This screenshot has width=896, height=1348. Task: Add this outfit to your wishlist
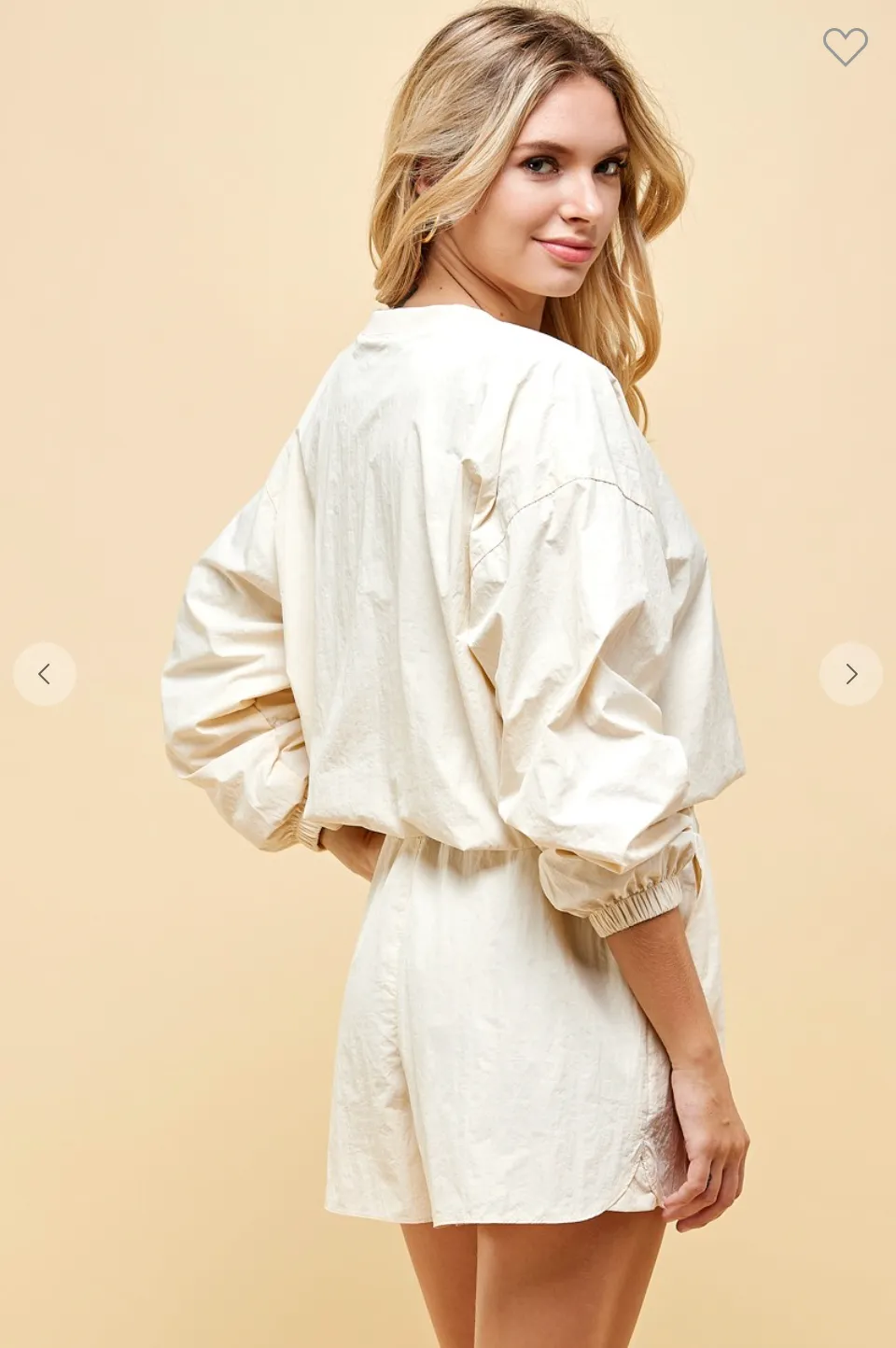pyautogui.click(x=845, y=47)
